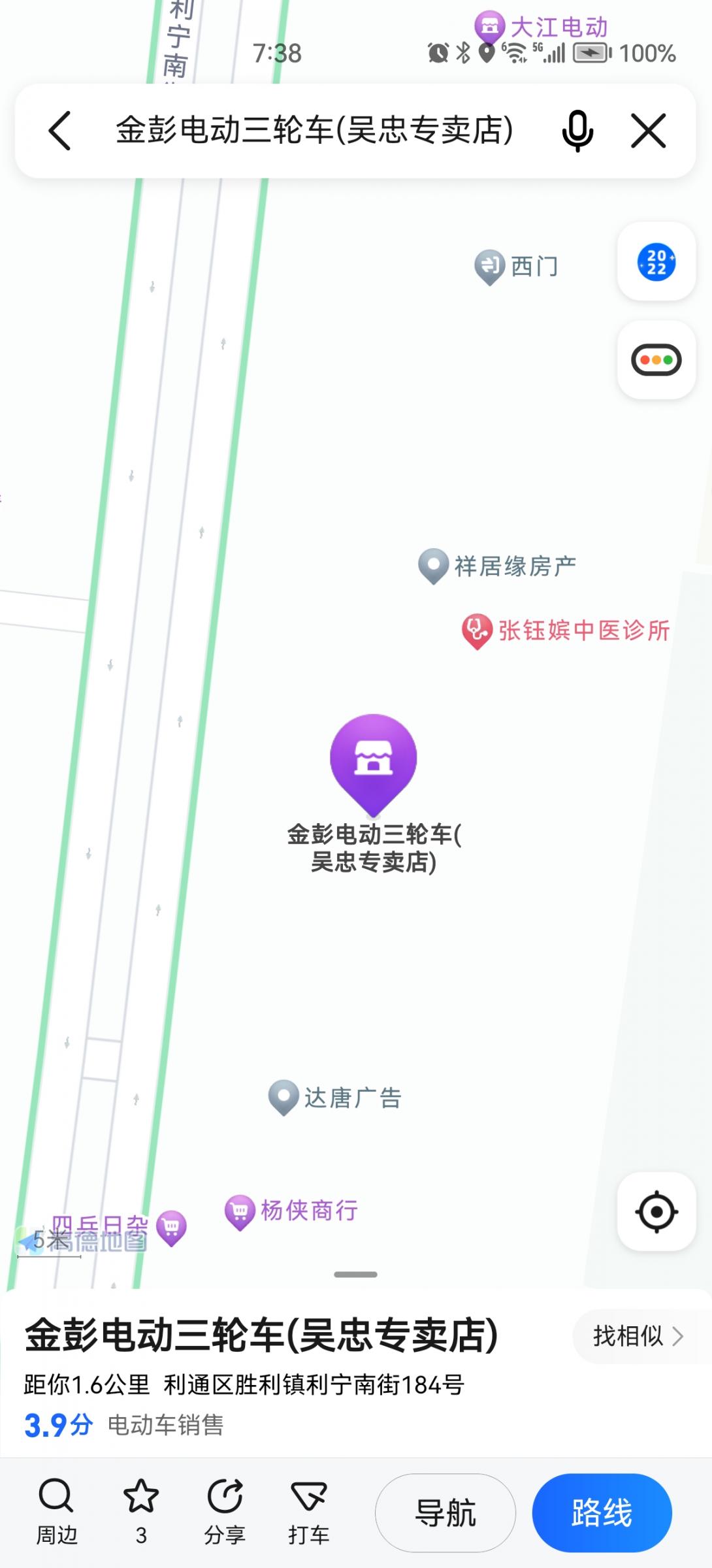Select the 达唐广告 map marker
This screenshot has height=1568, width=712.
[x=335, y=1098]
